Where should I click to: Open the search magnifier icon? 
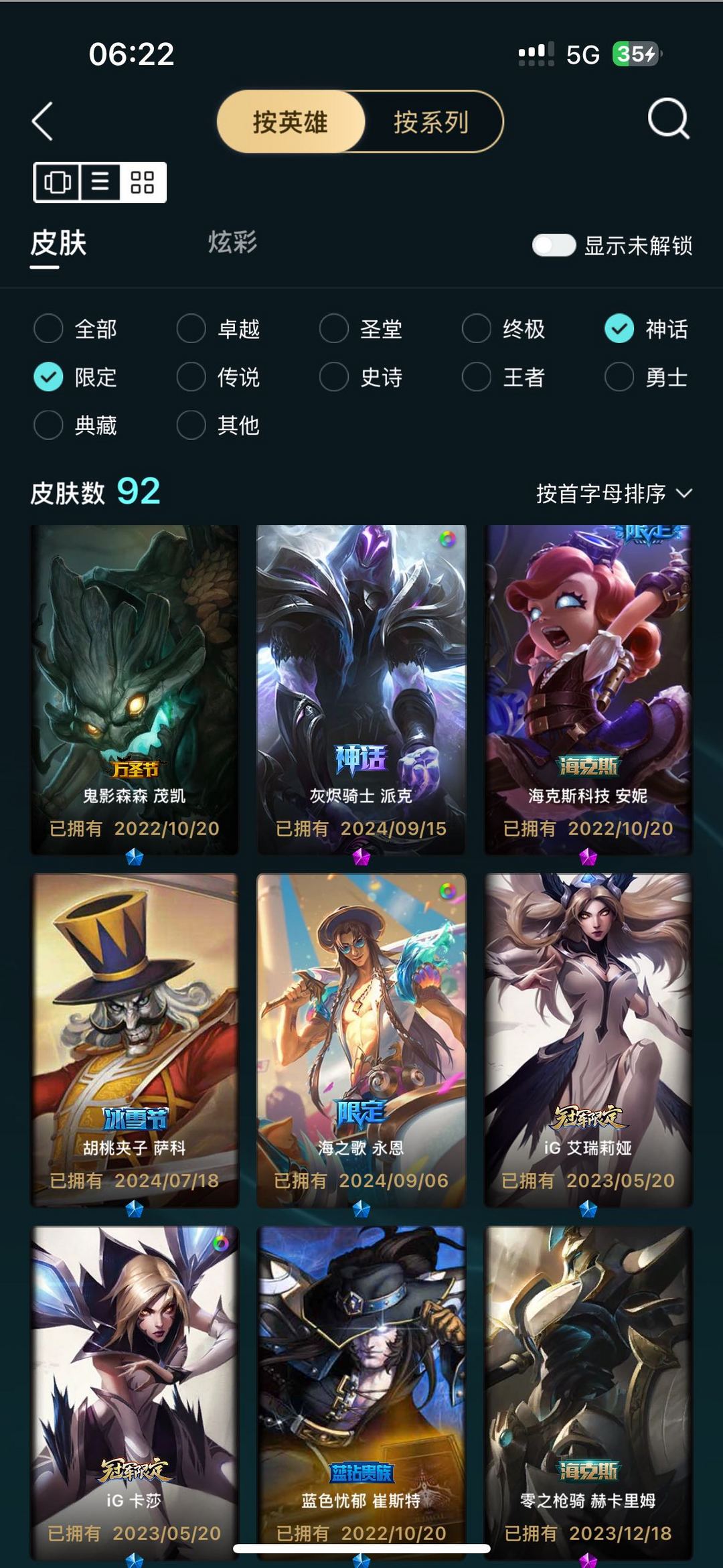(x=669, y=119)
